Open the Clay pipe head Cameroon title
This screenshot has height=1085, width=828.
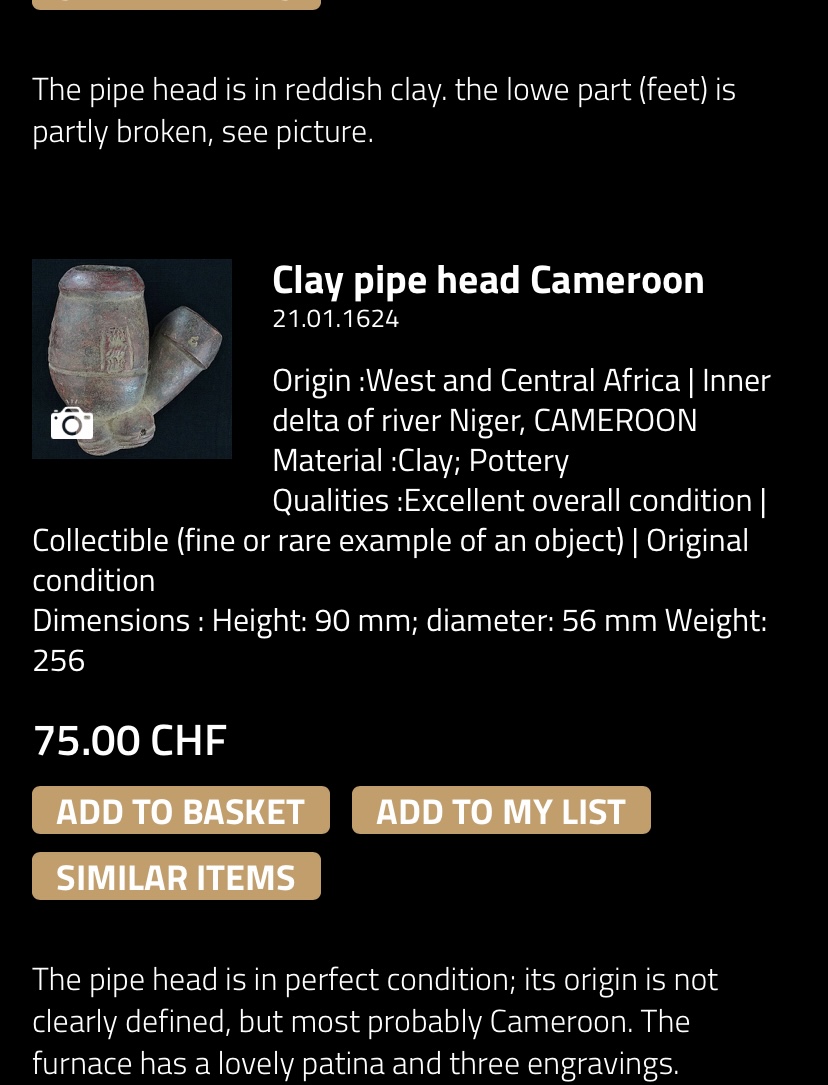point(488,280)
